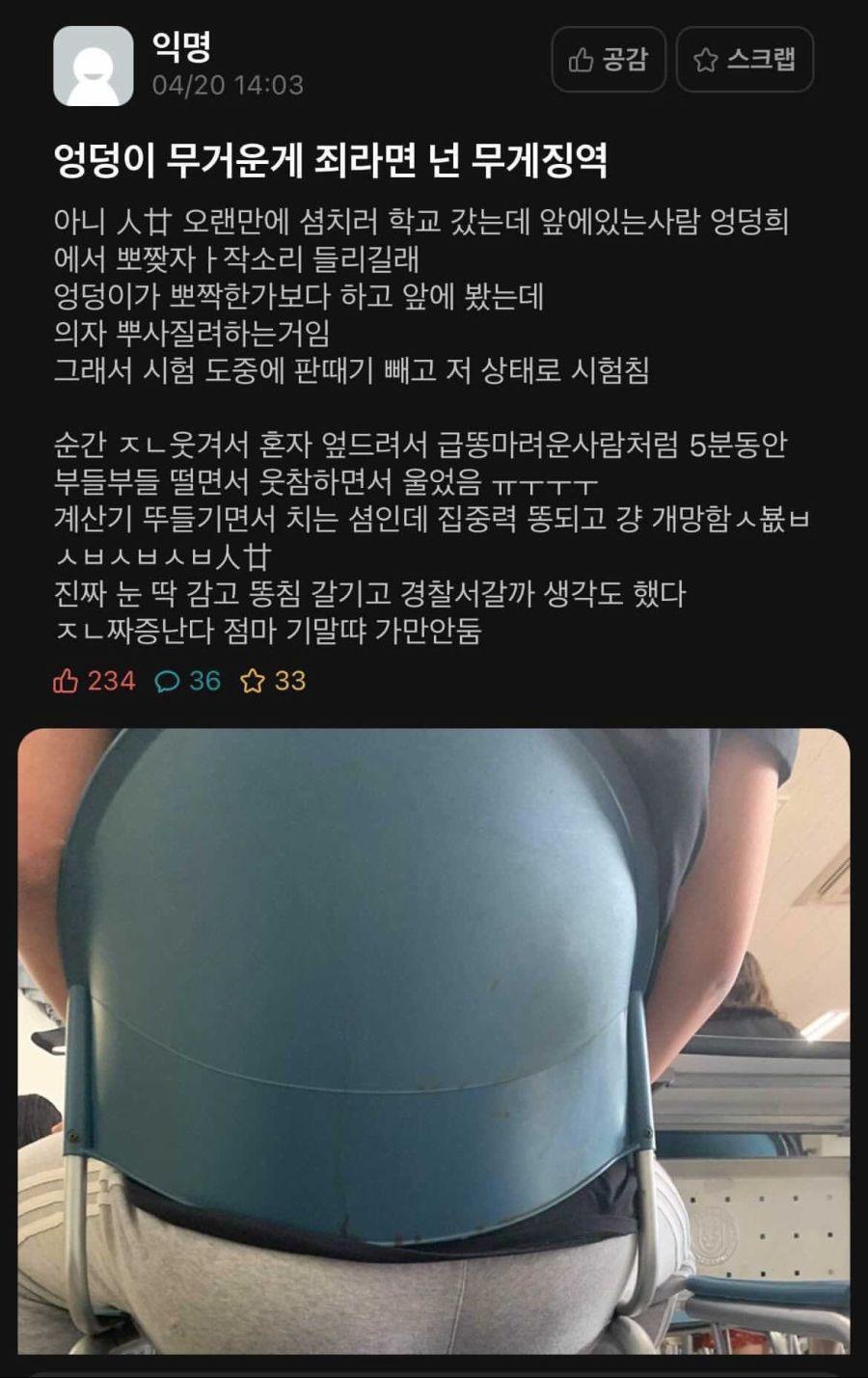Open the attached chair photo
This screenshot has width=868, height=1378.
click(x=434, y=1041)
